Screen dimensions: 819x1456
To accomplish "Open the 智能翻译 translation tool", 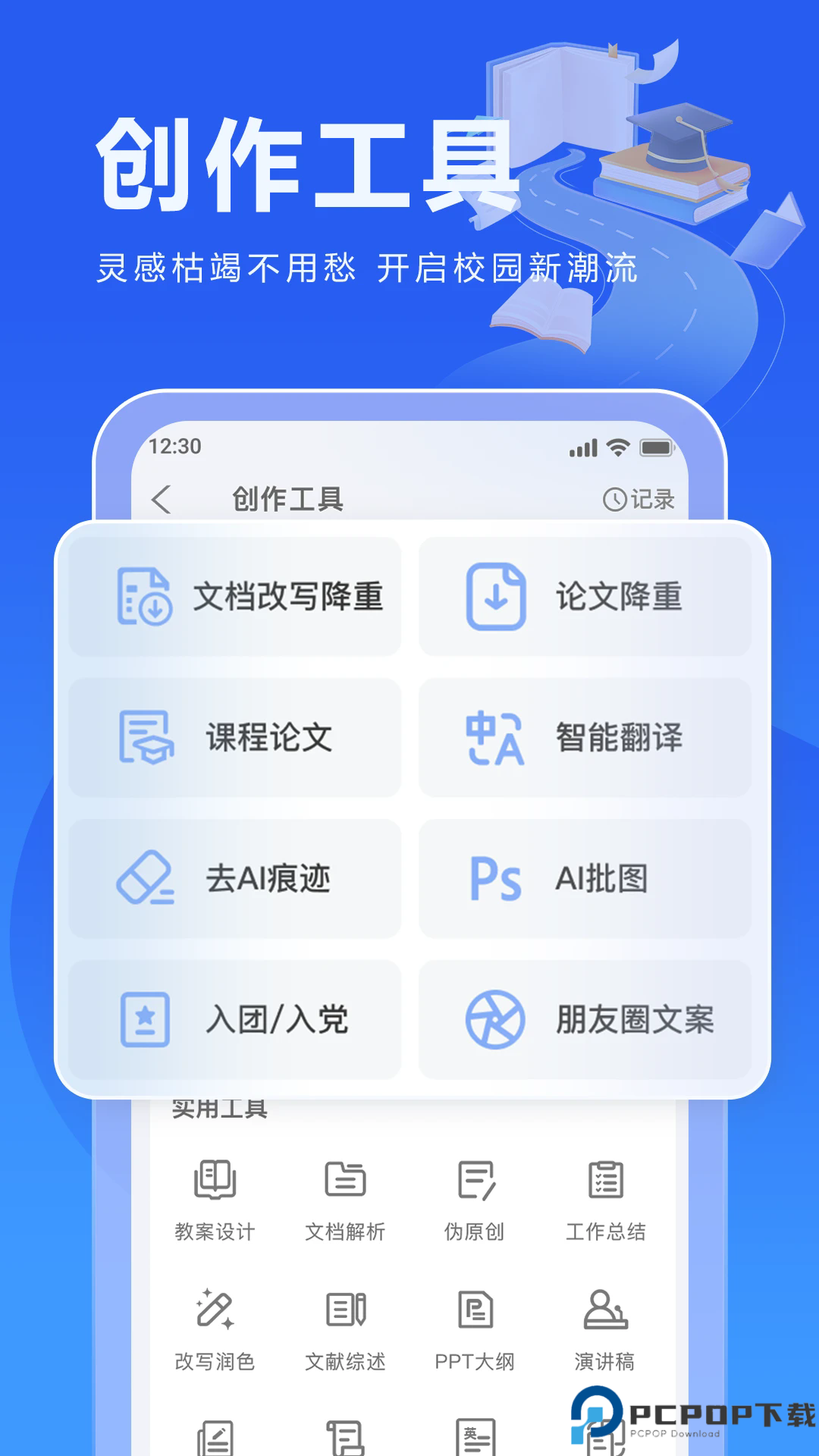I will (x=584, y=738).
